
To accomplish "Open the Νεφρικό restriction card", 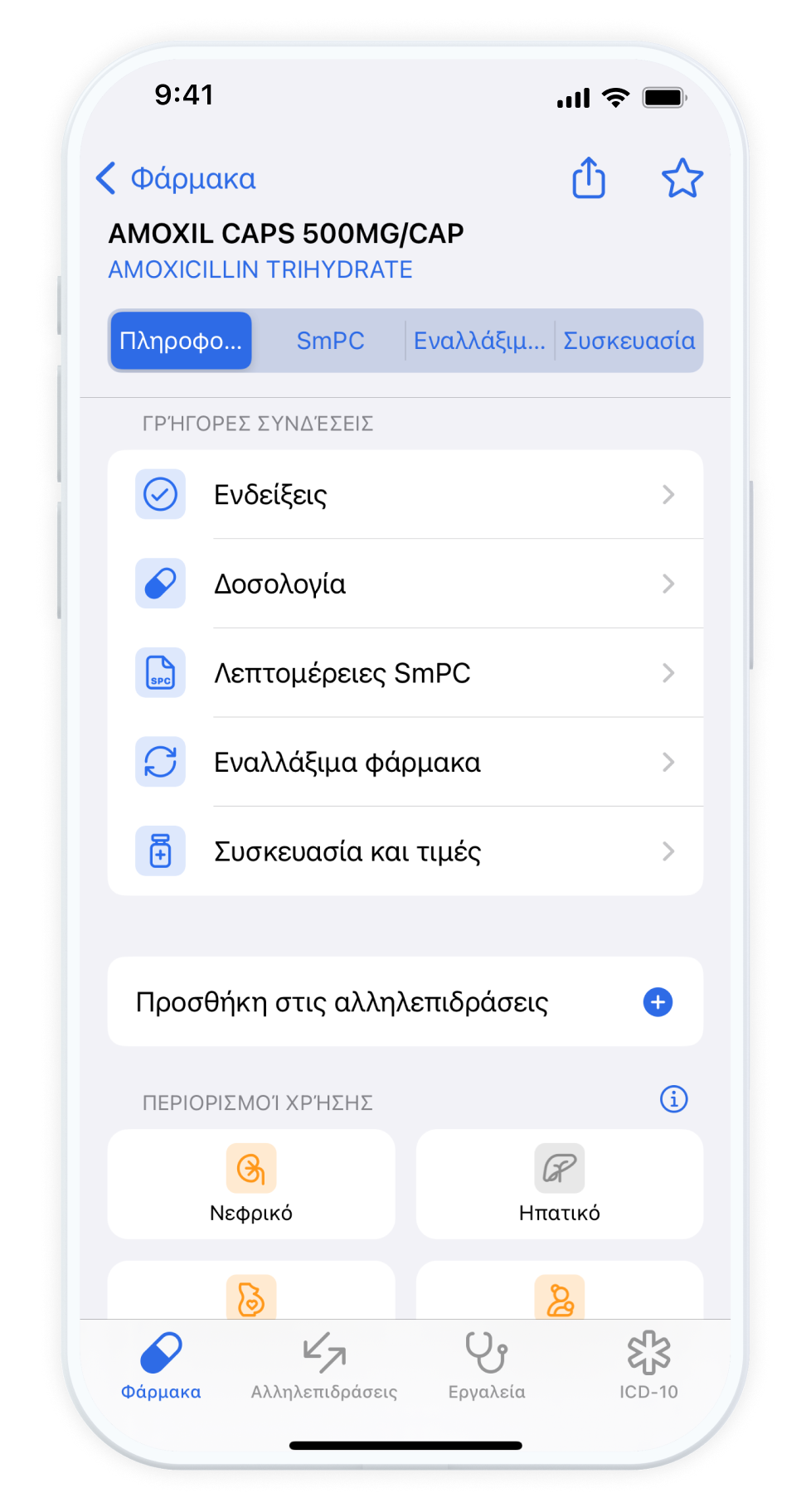I will click(251, 1184).
